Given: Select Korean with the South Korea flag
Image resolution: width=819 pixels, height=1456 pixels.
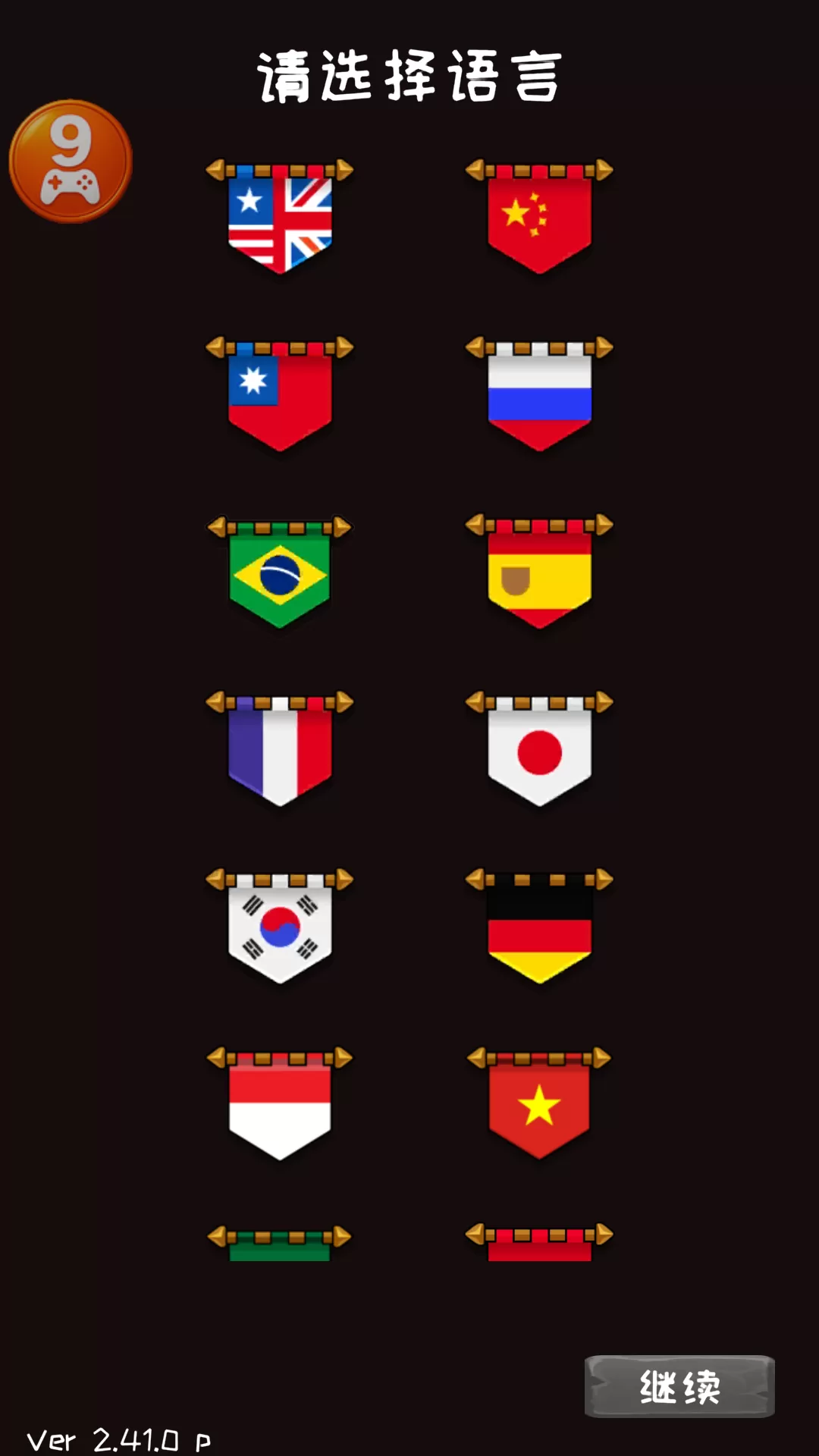Looking at the screenshot, I should (280, 927).
